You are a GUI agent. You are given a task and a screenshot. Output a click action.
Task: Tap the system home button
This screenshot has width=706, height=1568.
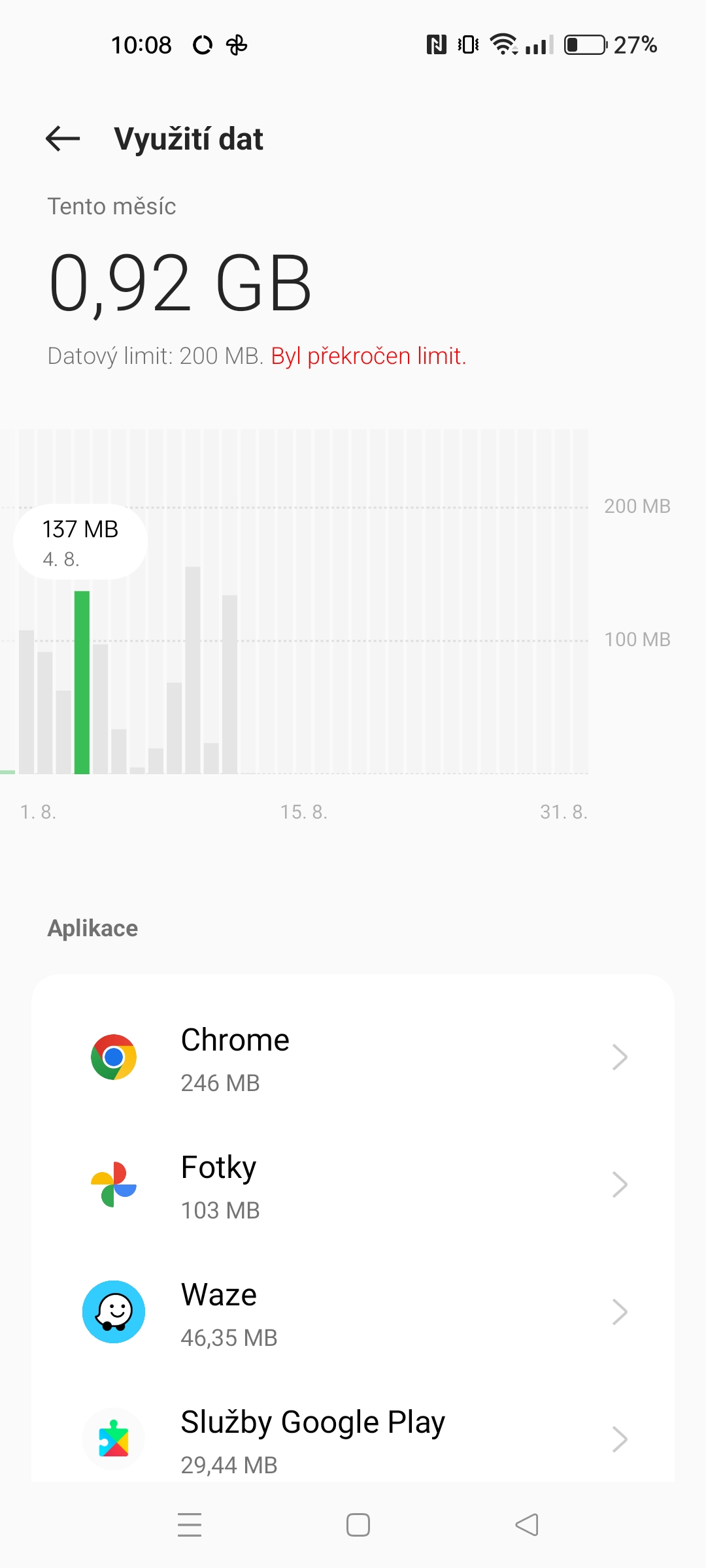click(358, 1525)
